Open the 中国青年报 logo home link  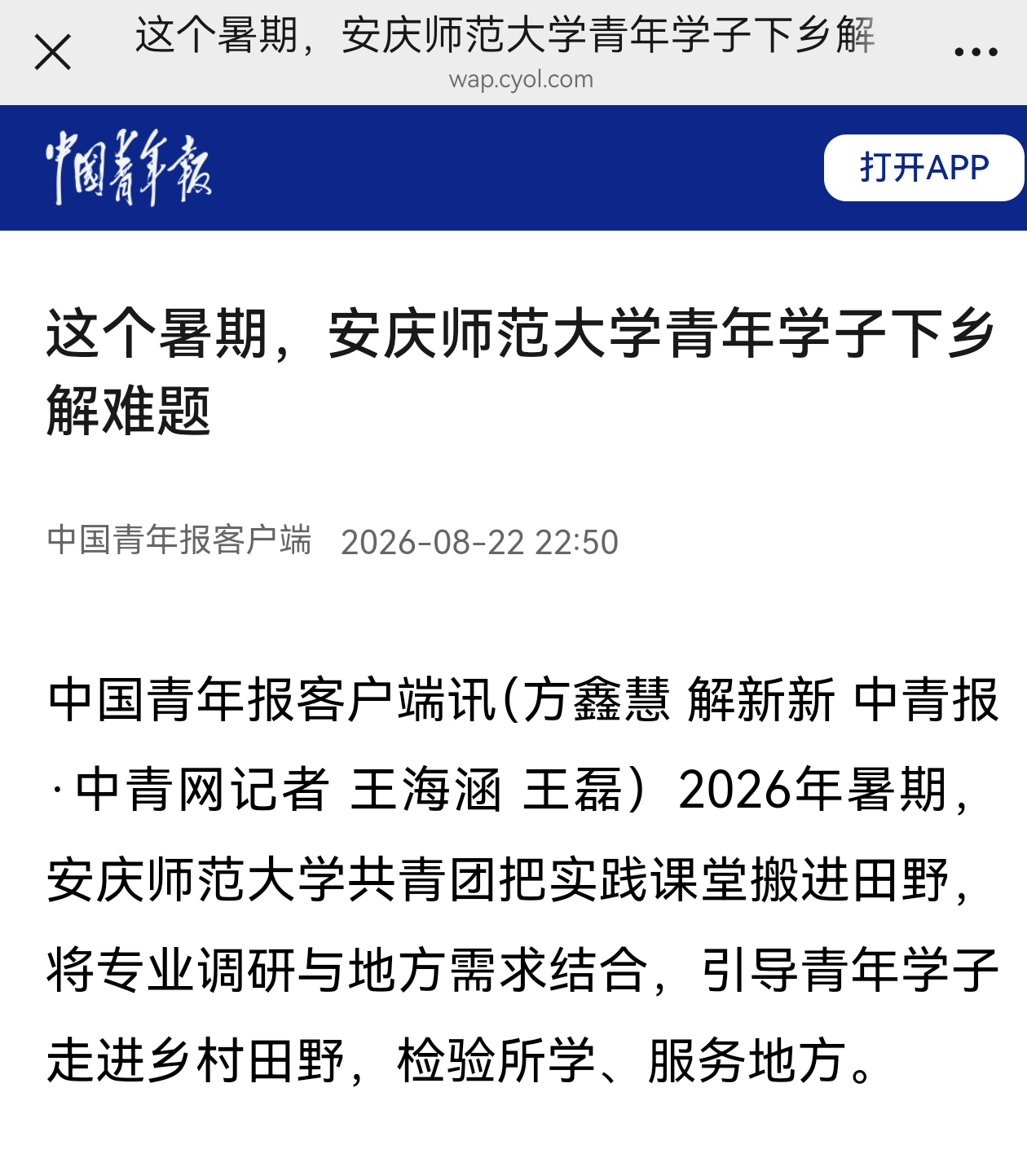pyautogui.click(x=129, y=167)
